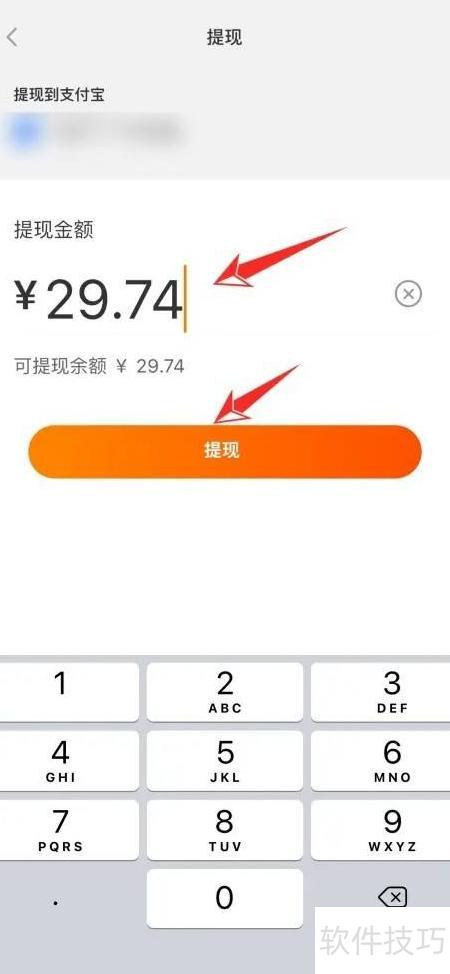Type digit 5 on the keypad

pyautogui.click(x=225, y=761)
